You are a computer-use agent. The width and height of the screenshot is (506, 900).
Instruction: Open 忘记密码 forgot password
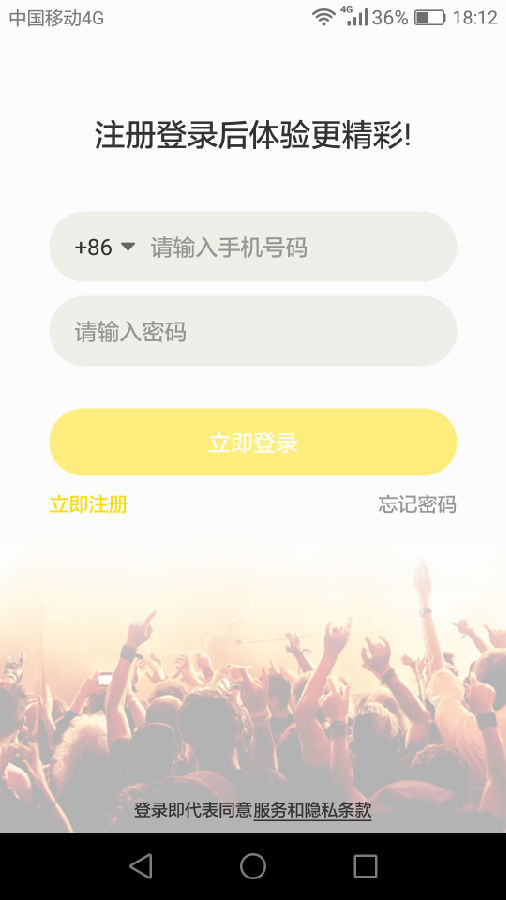(418, 505)
